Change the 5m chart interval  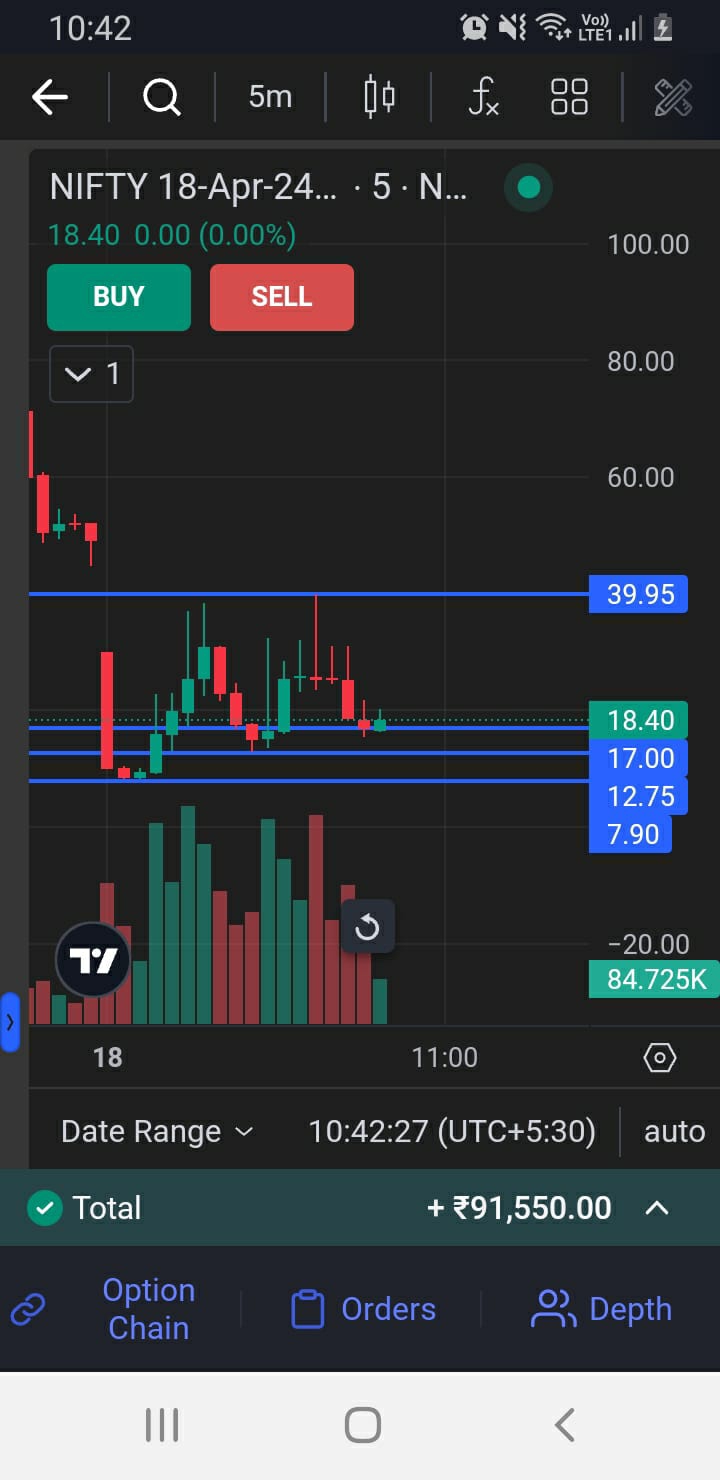[270, 97]
